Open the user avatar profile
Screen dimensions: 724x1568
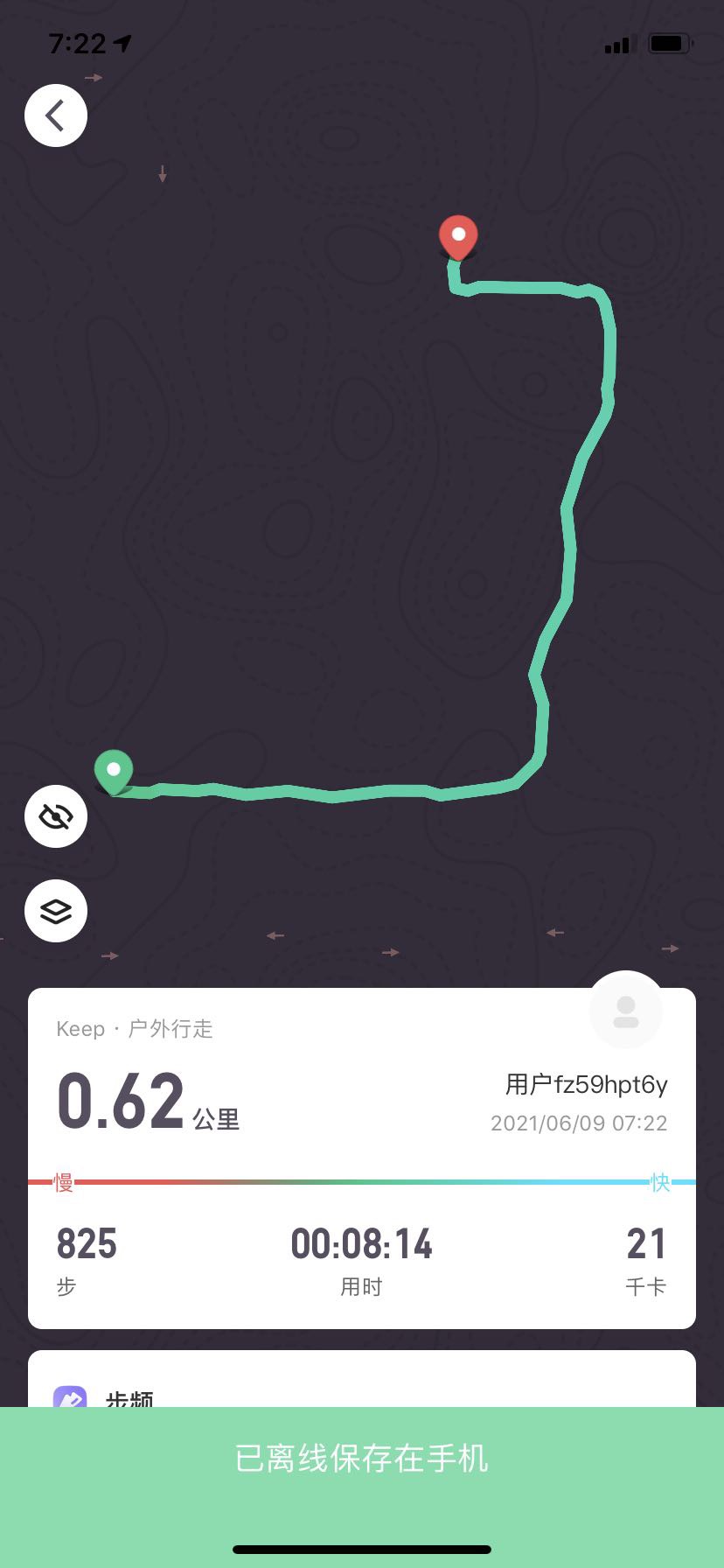[626, 1011]
